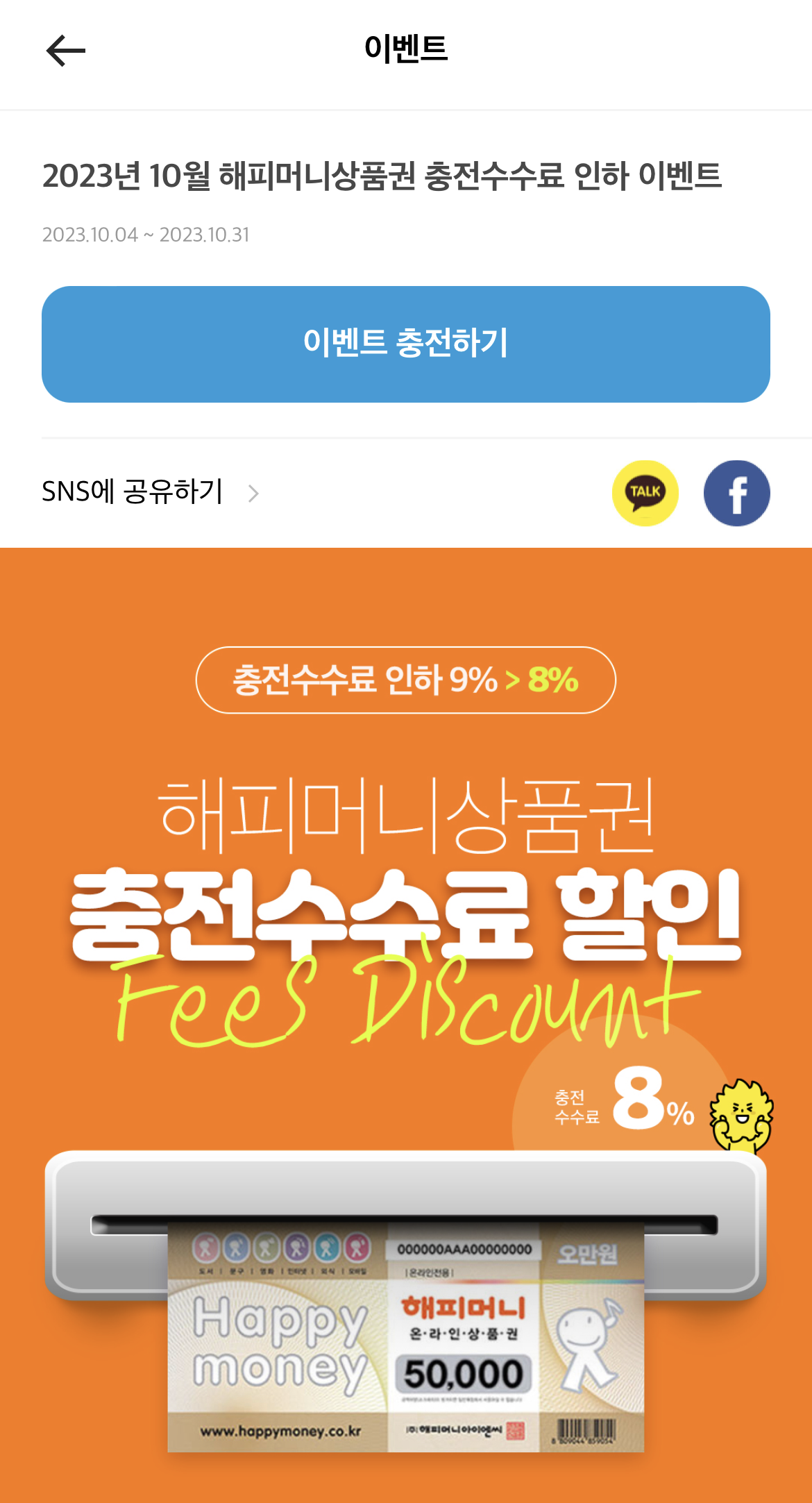
Task: Tap the blue Facebook 'f' logo
Action: click(x=737, y=493)
